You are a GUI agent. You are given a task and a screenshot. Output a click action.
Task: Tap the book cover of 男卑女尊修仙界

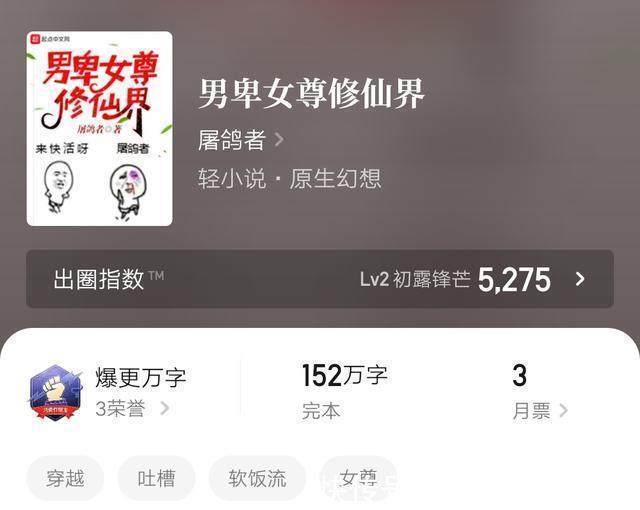[x=99, y=128]
